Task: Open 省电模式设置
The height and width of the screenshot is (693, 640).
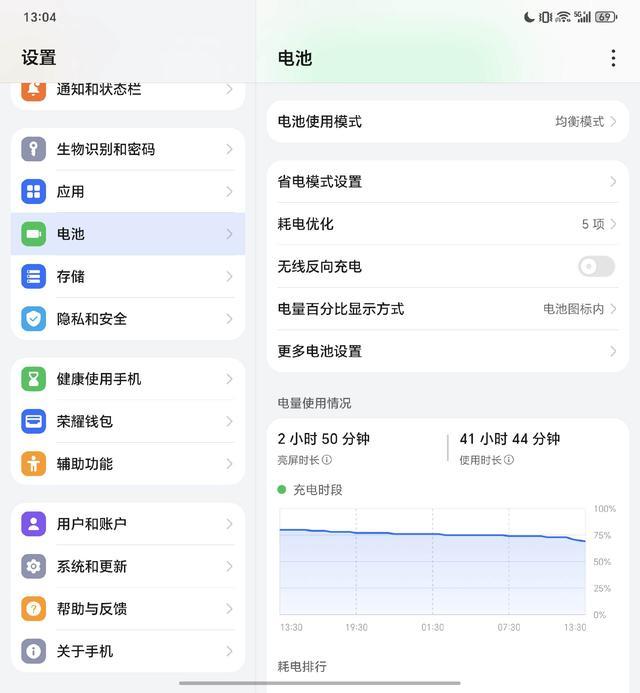Action: pyautogui.click(x=447, y=182)
